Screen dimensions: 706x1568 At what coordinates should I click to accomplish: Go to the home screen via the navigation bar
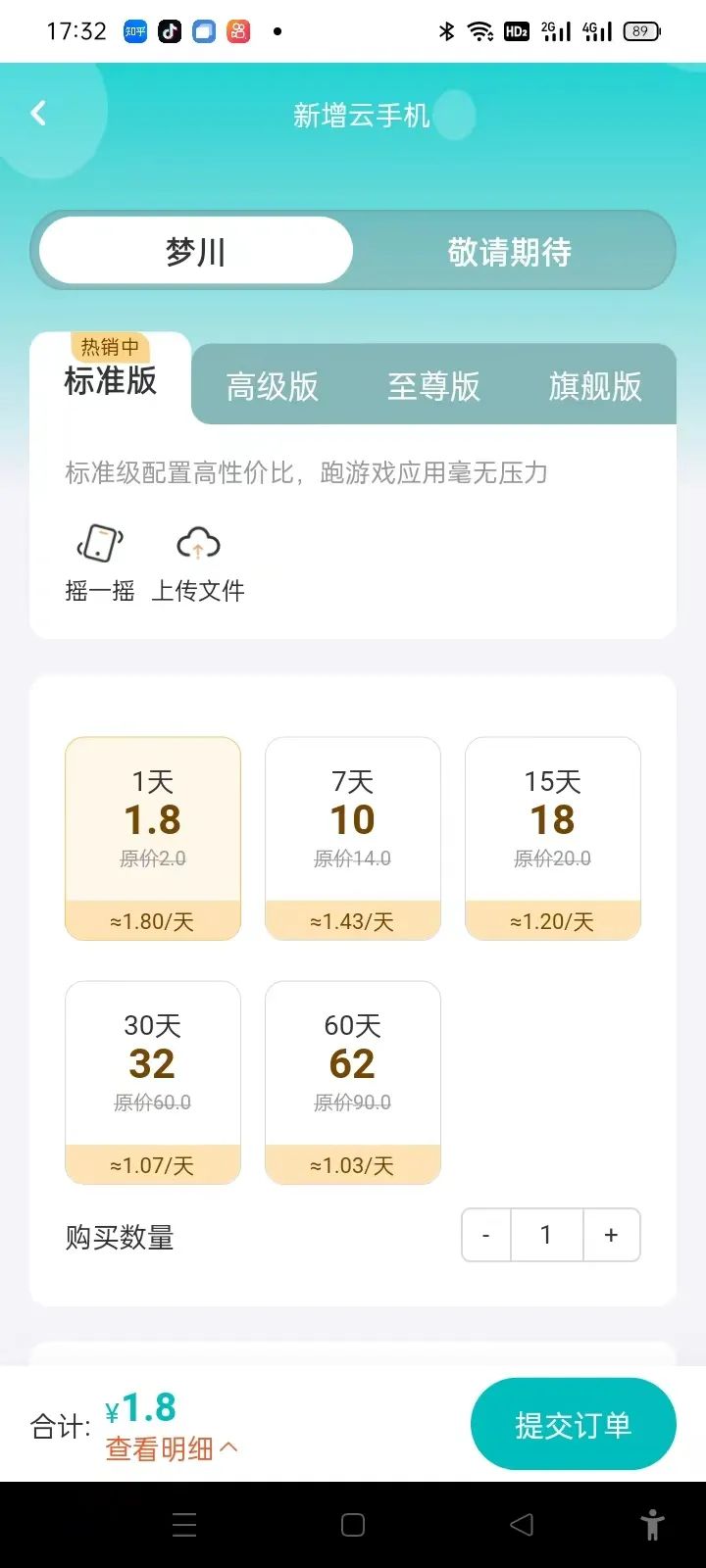click(x=353, y=1525)
